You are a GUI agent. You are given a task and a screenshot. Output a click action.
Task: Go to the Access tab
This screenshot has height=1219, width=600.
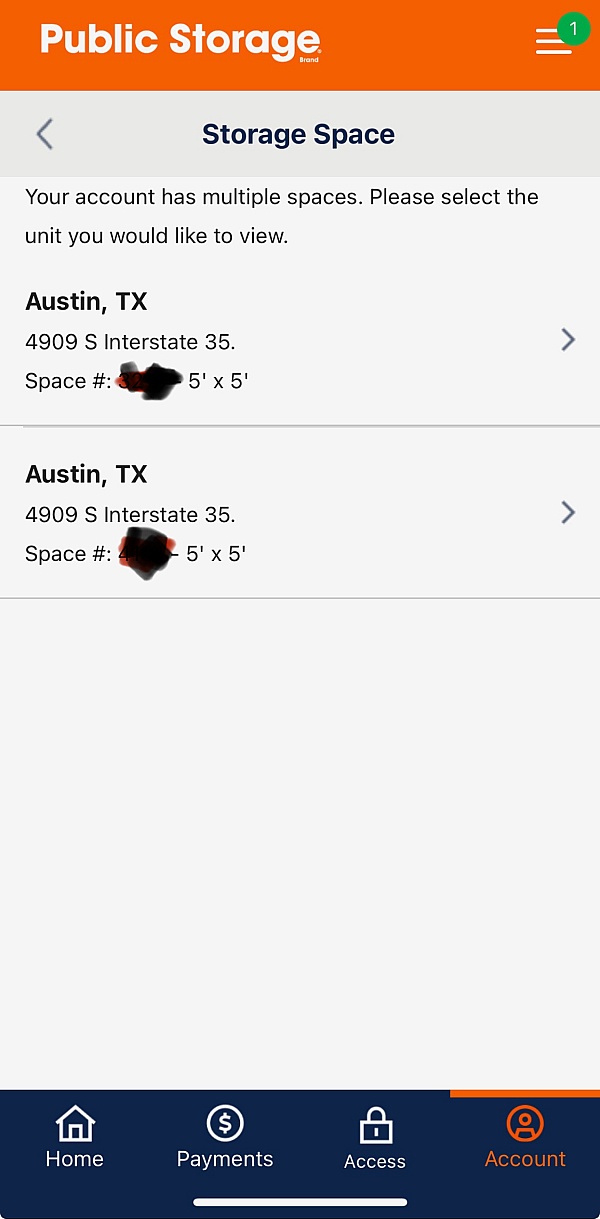click(x=375, y=1138)
